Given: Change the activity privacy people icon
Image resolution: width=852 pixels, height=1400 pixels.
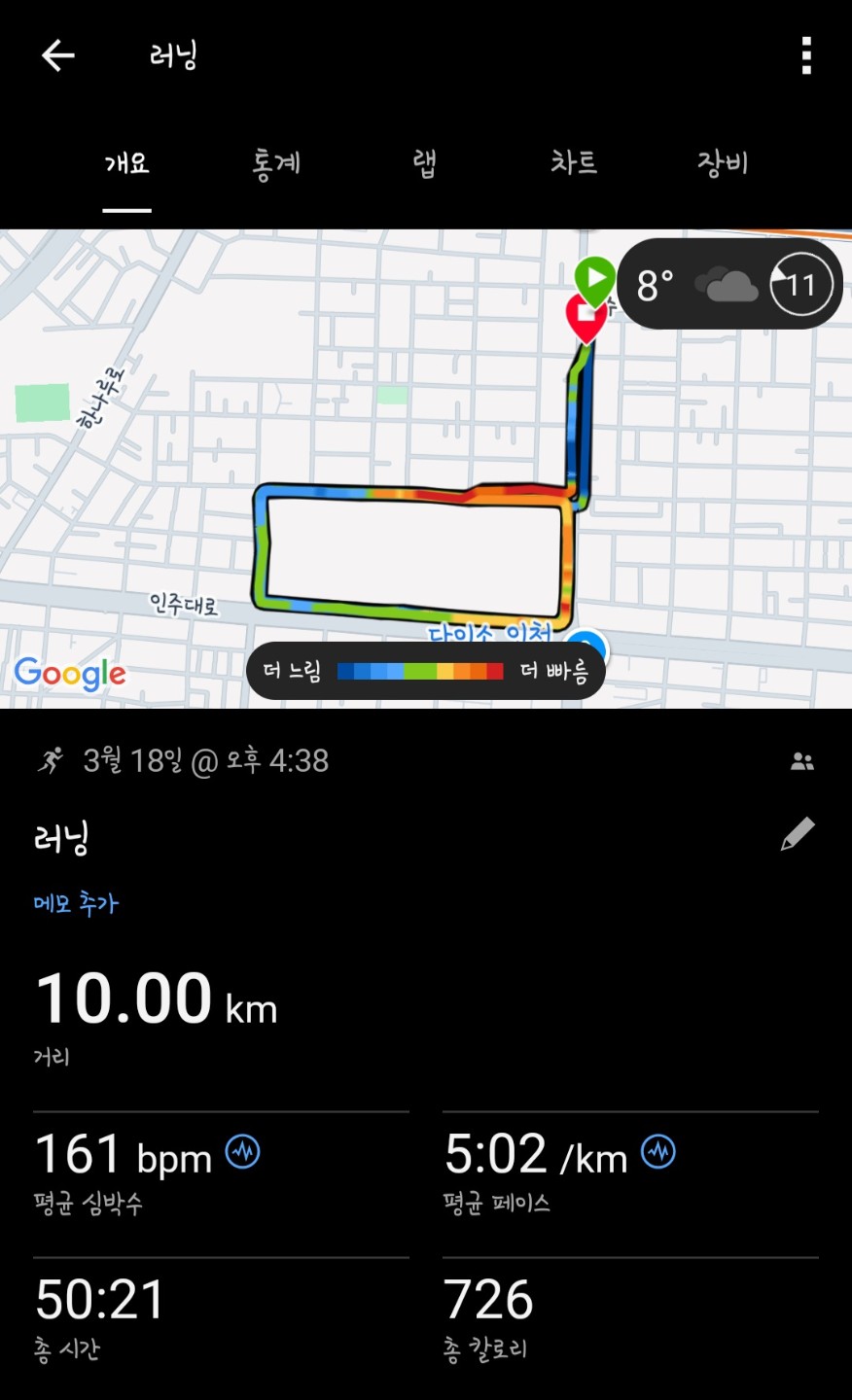Looking at the screenshot, I should click(x=802, y=761).
